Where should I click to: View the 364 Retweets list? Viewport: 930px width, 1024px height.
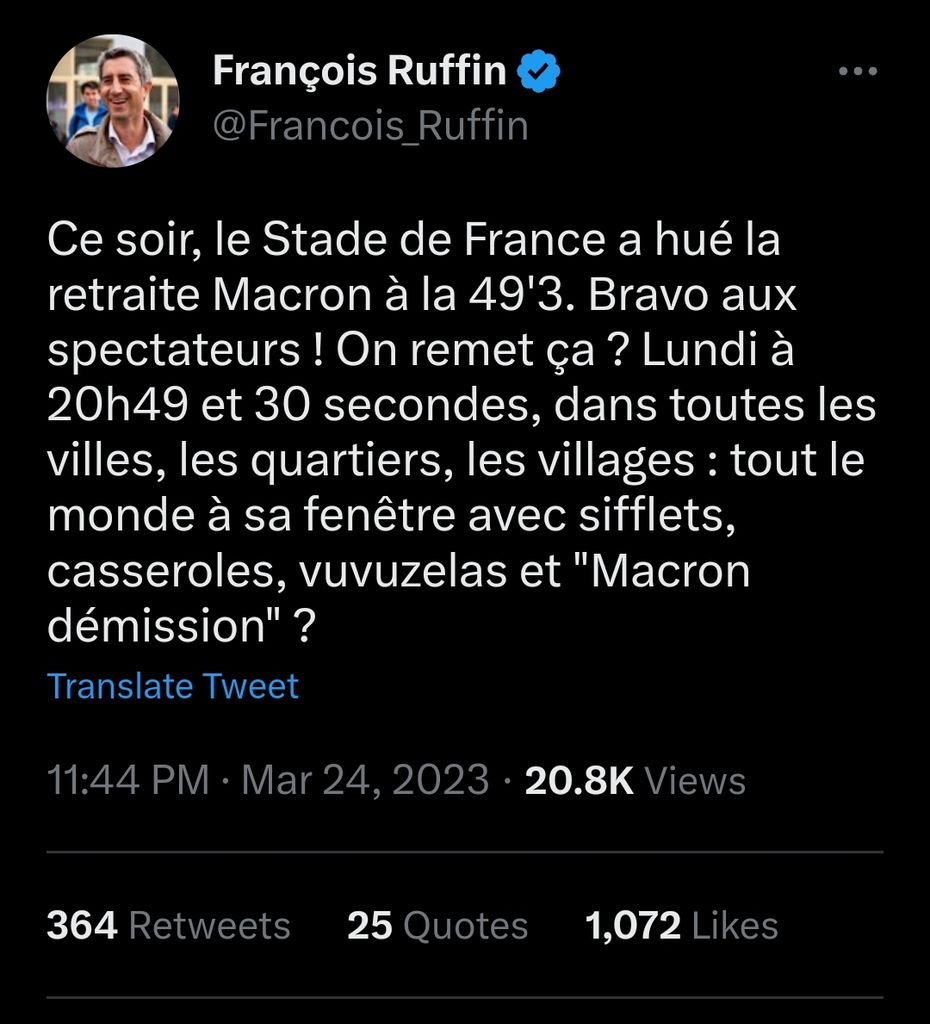click(168, 925)
